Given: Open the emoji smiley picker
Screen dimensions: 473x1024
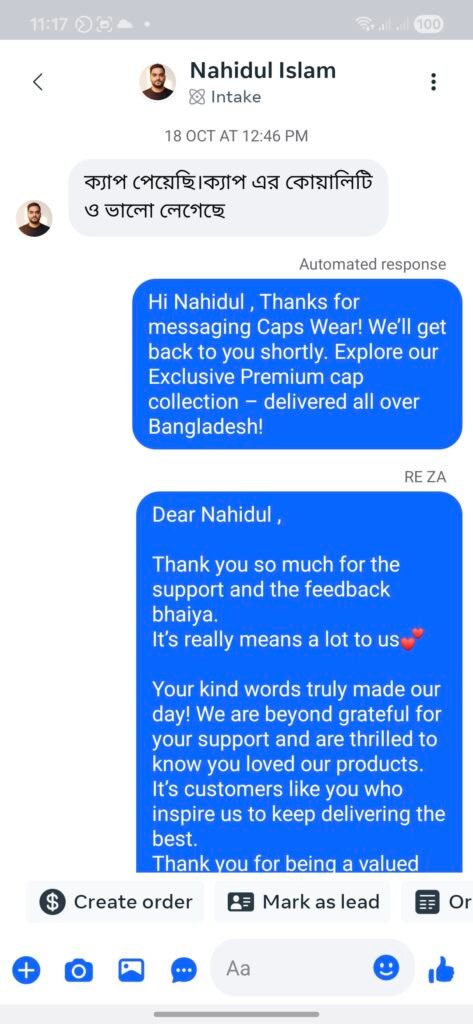Looking at the screenshot, I should [386, 968].
